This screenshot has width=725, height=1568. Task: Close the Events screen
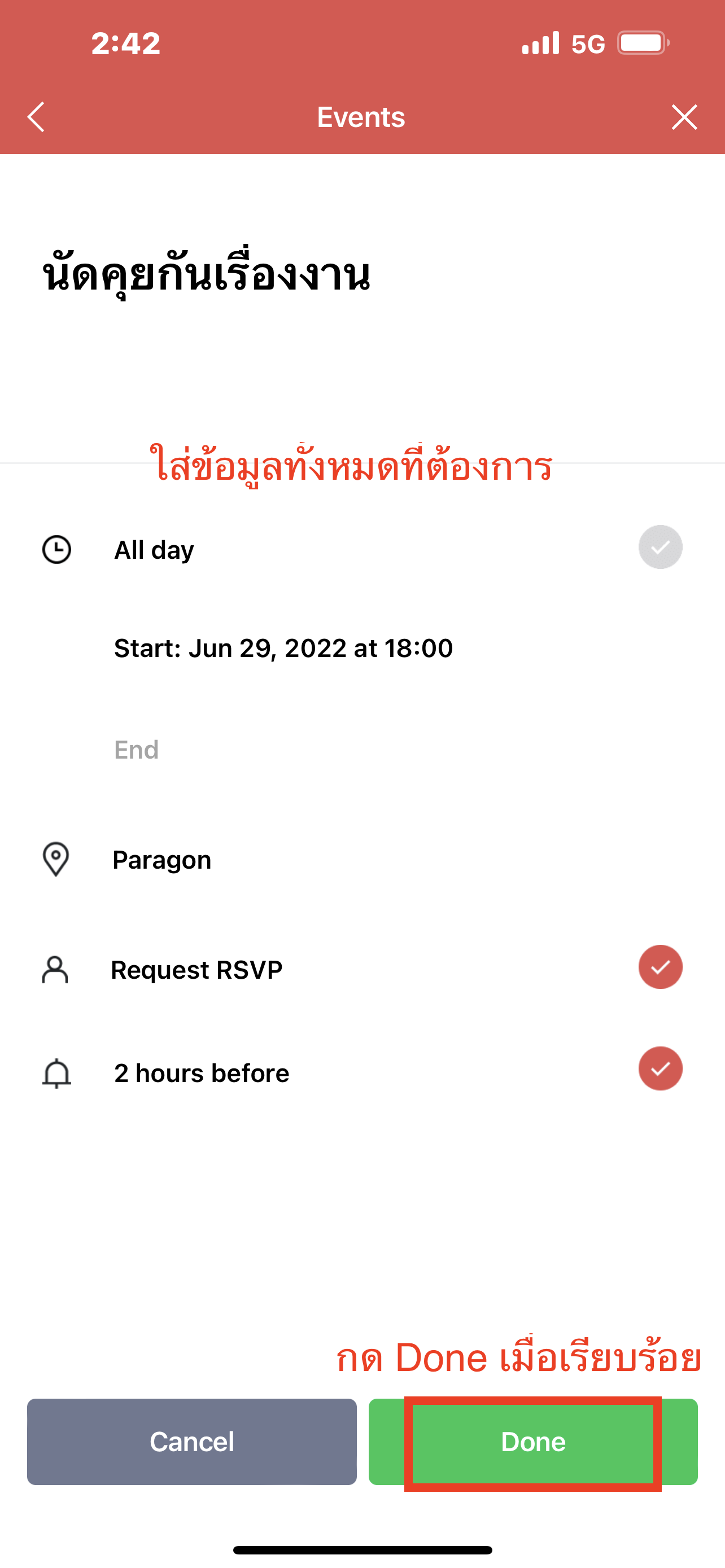point(684,117)
